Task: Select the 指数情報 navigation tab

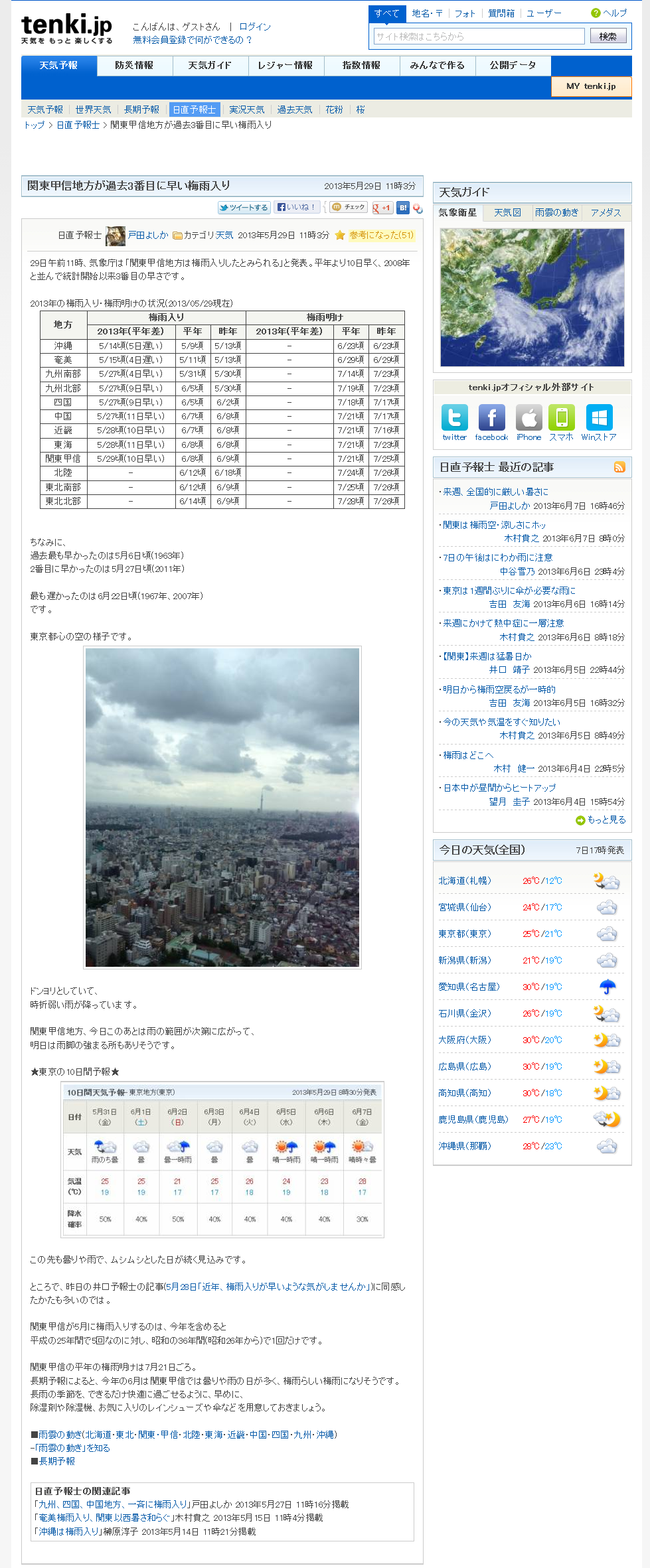Action: pyautogui.click(x=361, y=66)
